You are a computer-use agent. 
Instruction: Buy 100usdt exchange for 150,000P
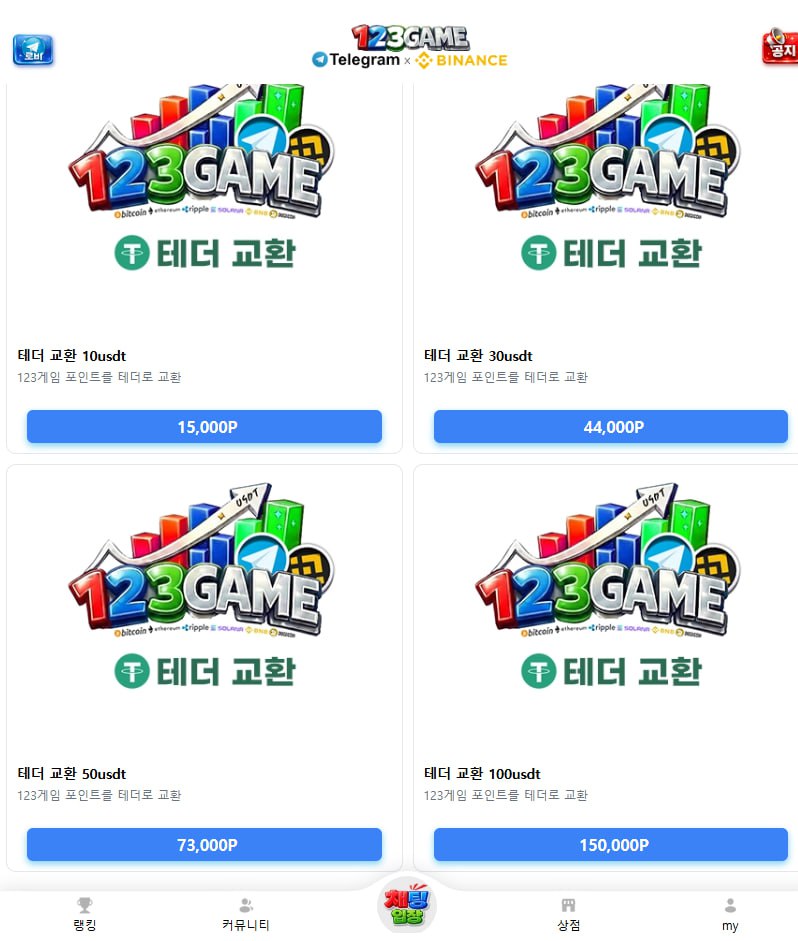pyautogui.click(x=611, y=845)
